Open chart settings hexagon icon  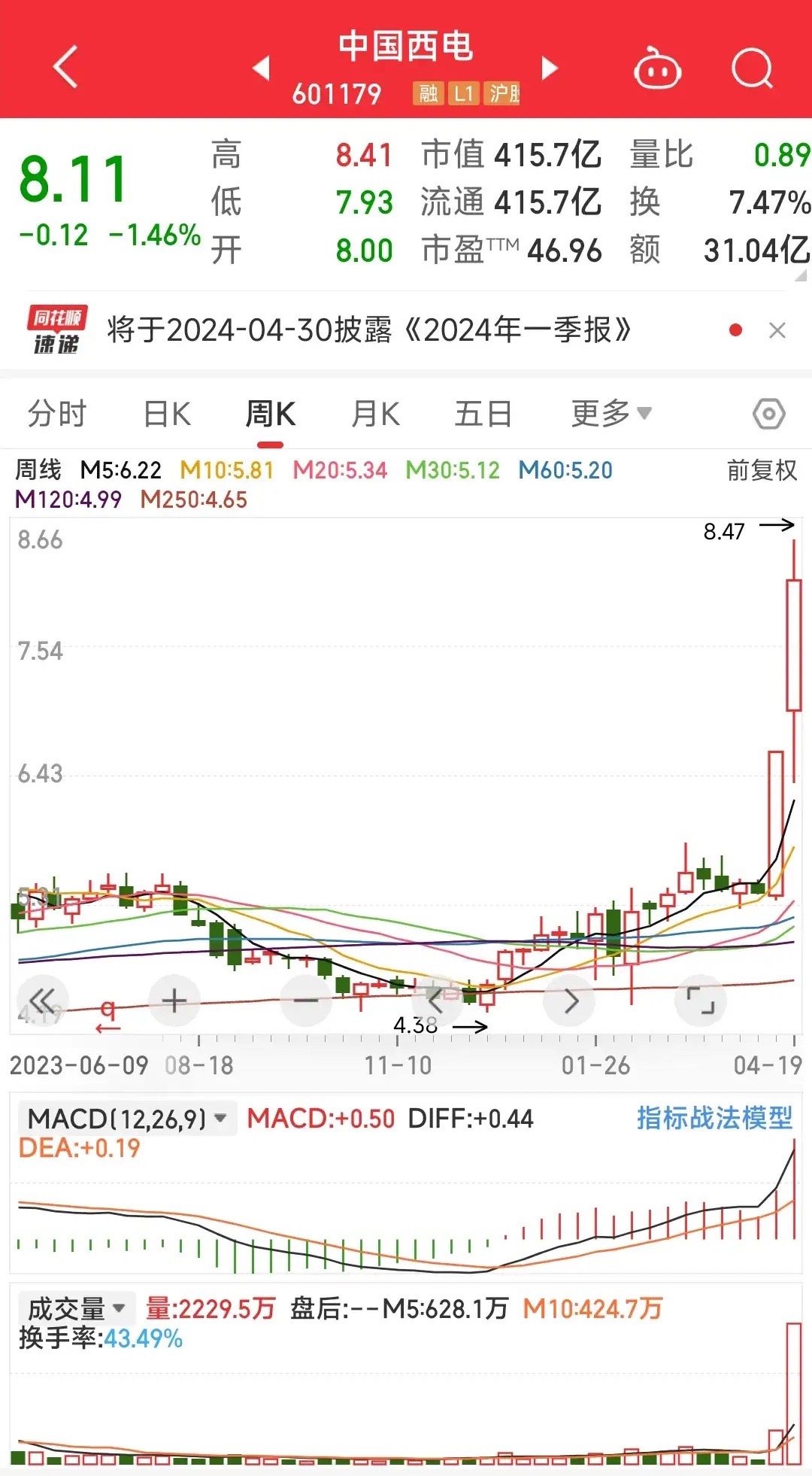coord(768,414)
